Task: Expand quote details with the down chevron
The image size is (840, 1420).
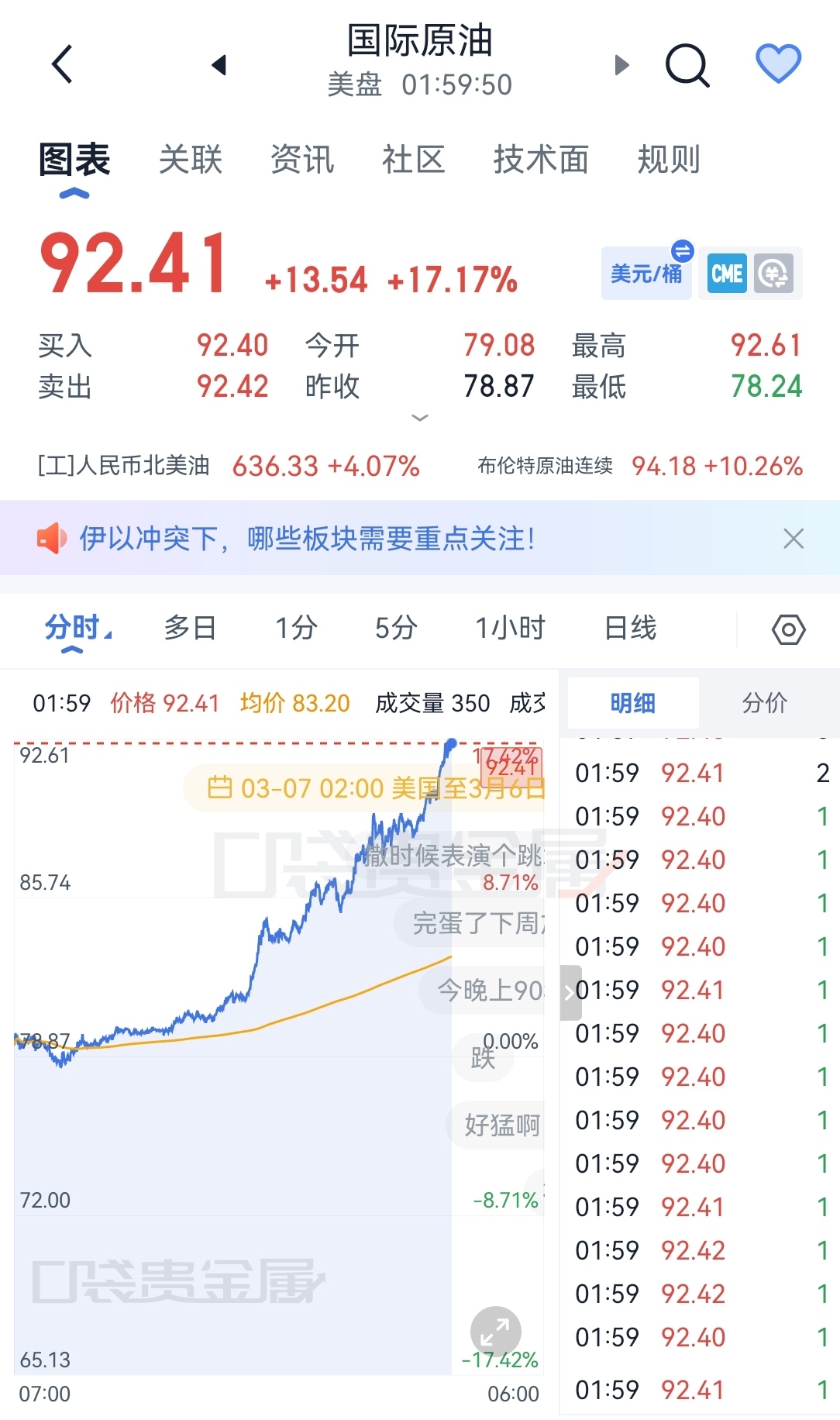Action: [420, 418]
